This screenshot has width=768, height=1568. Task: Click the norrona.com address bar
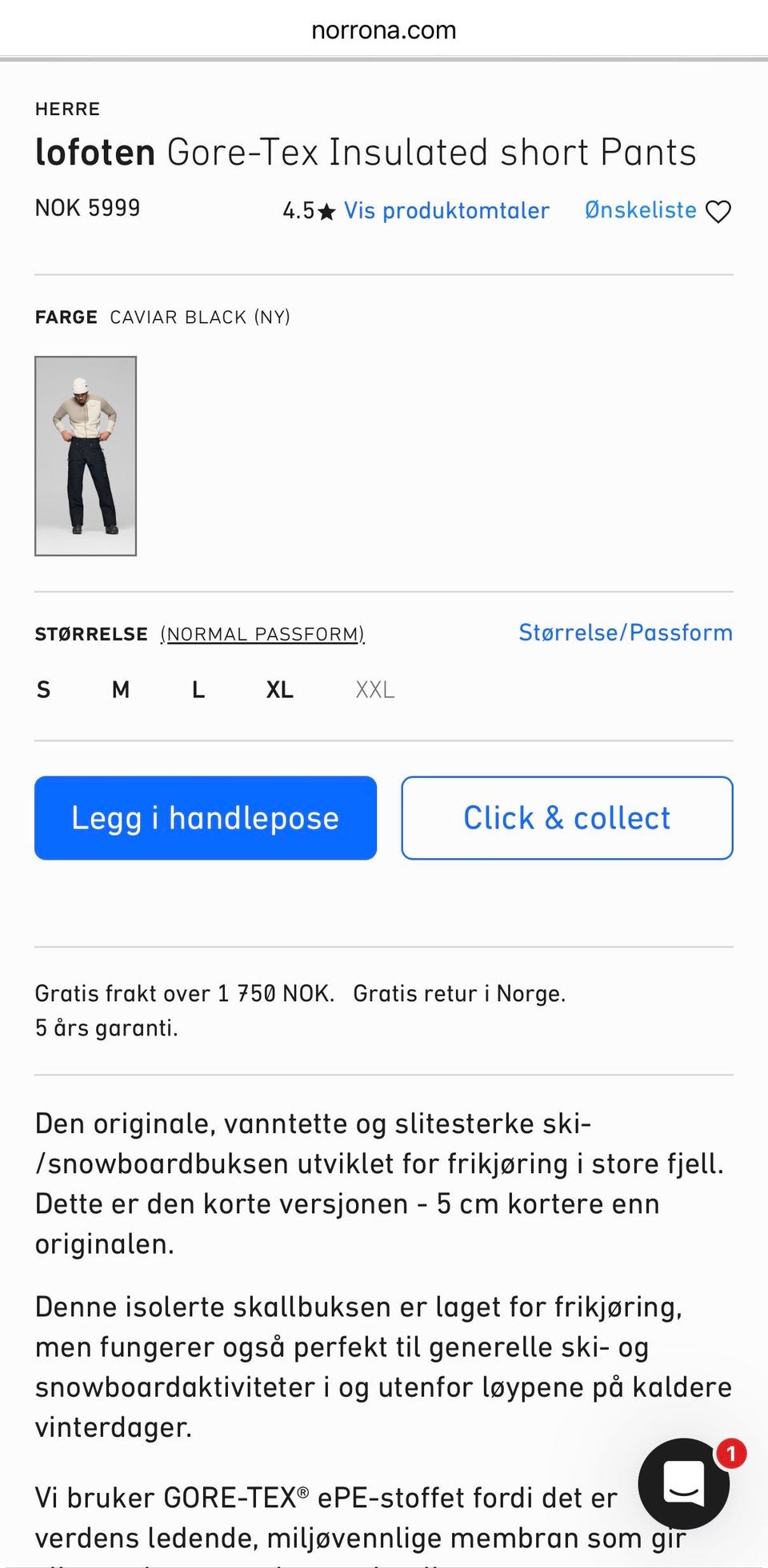point(384,30)
